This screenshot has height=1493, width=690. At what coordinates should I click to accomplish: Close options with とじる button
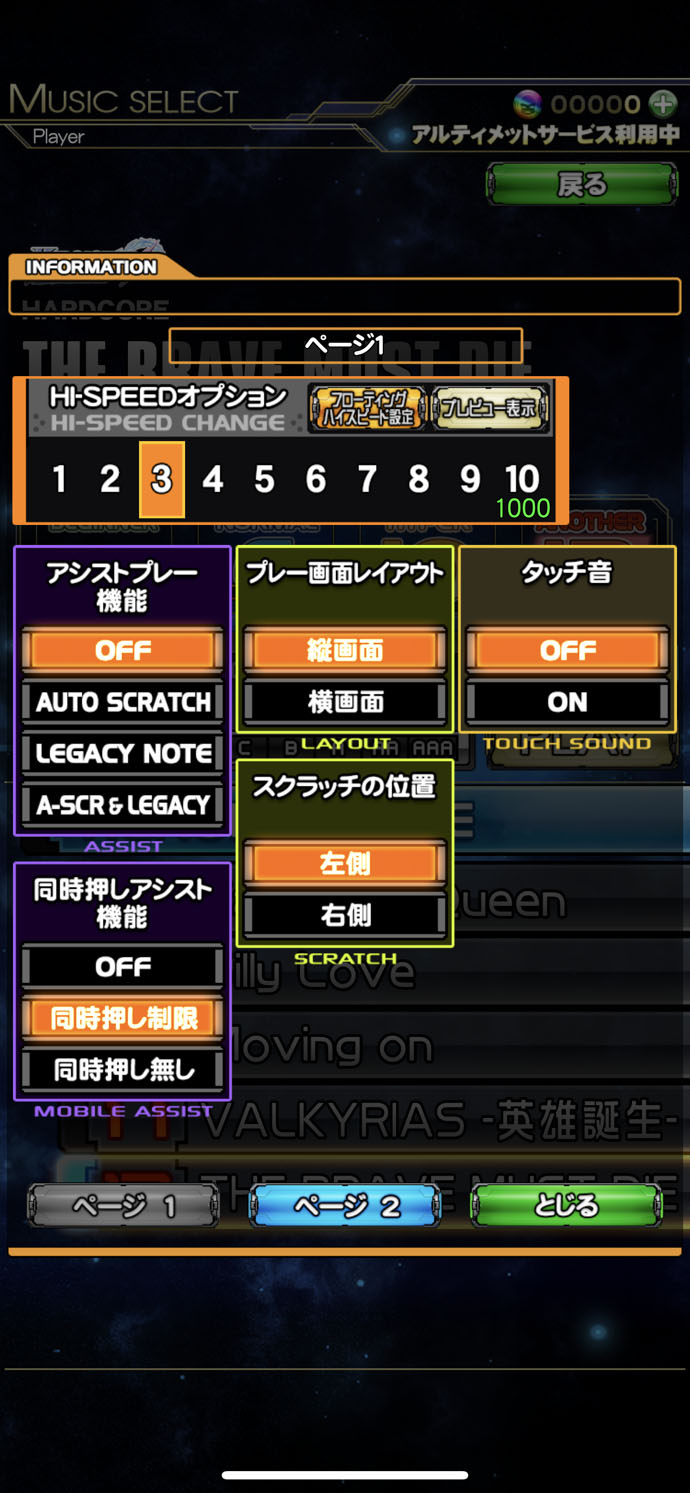566,1206
